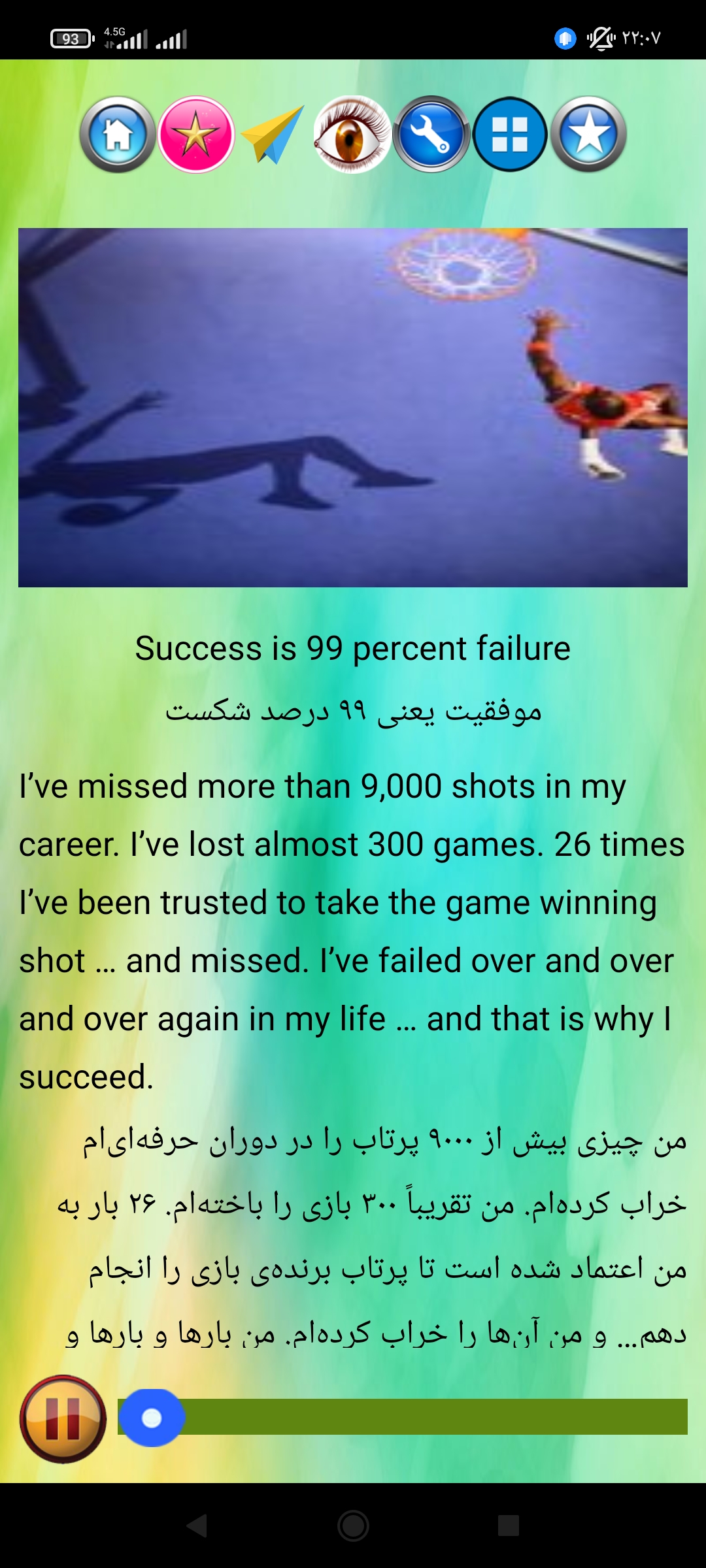Open the grid menu icon
Viewport: 706px width, 1568px height.
[510, 135]
